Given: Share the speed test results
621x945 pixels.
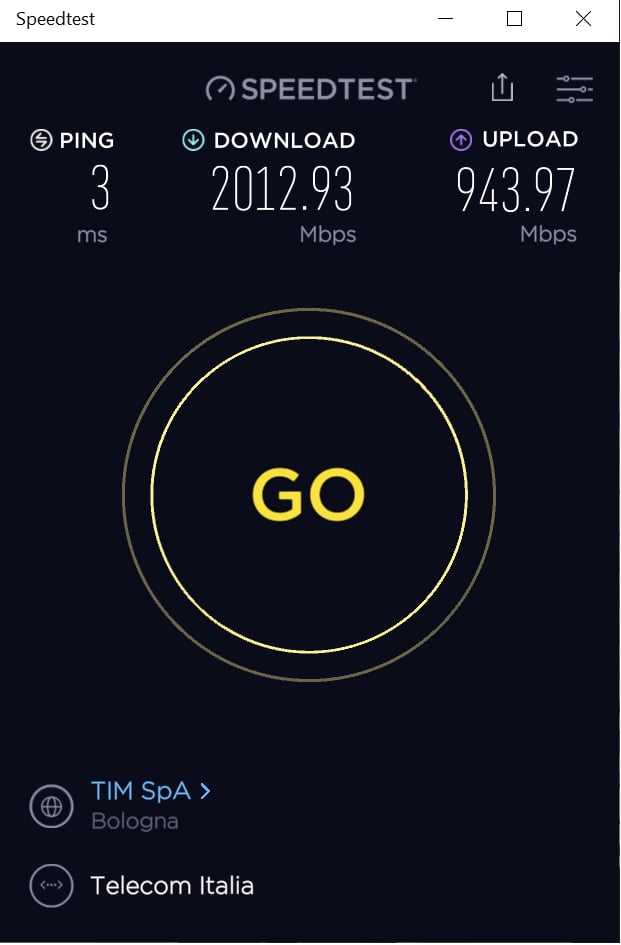Looking at the screenshot, I should click(502, 88).
